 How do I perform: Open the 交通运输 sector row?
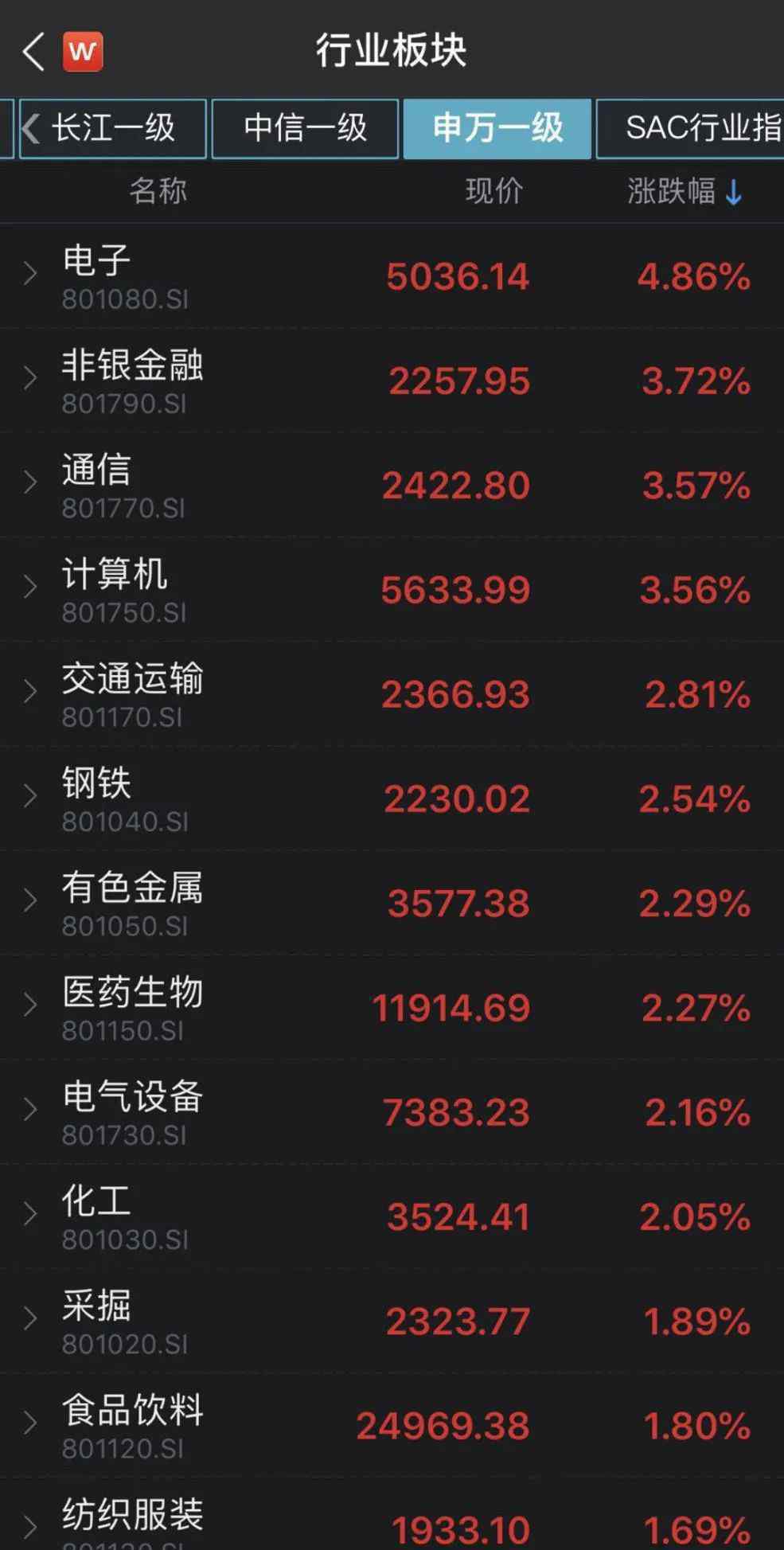[x=392, y=693]
